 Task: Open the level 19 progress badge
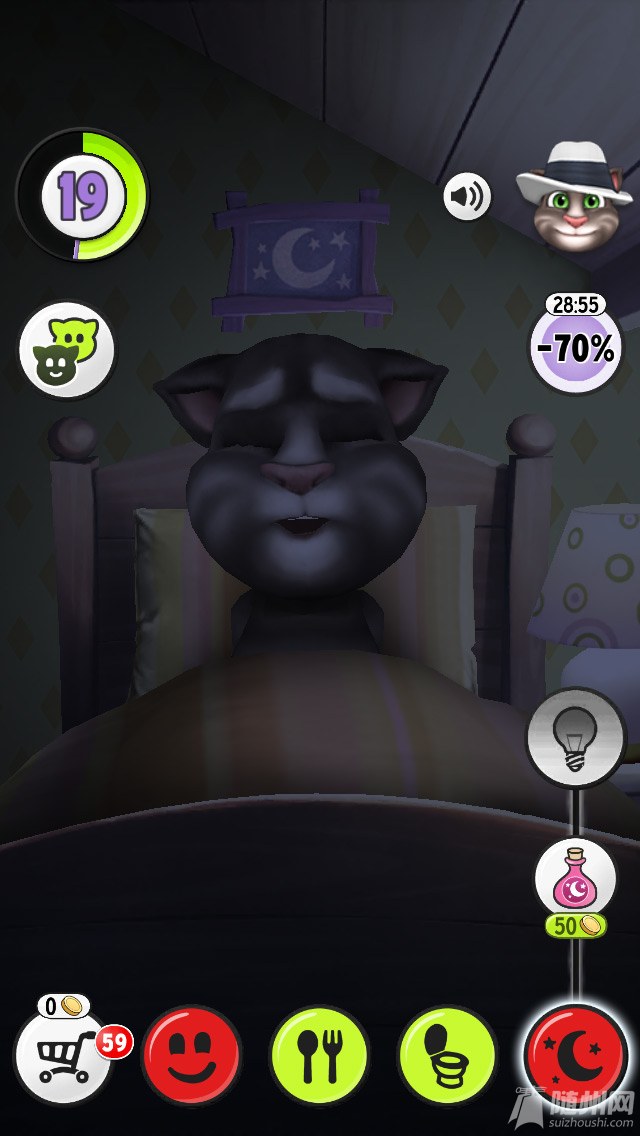(82, 195)
